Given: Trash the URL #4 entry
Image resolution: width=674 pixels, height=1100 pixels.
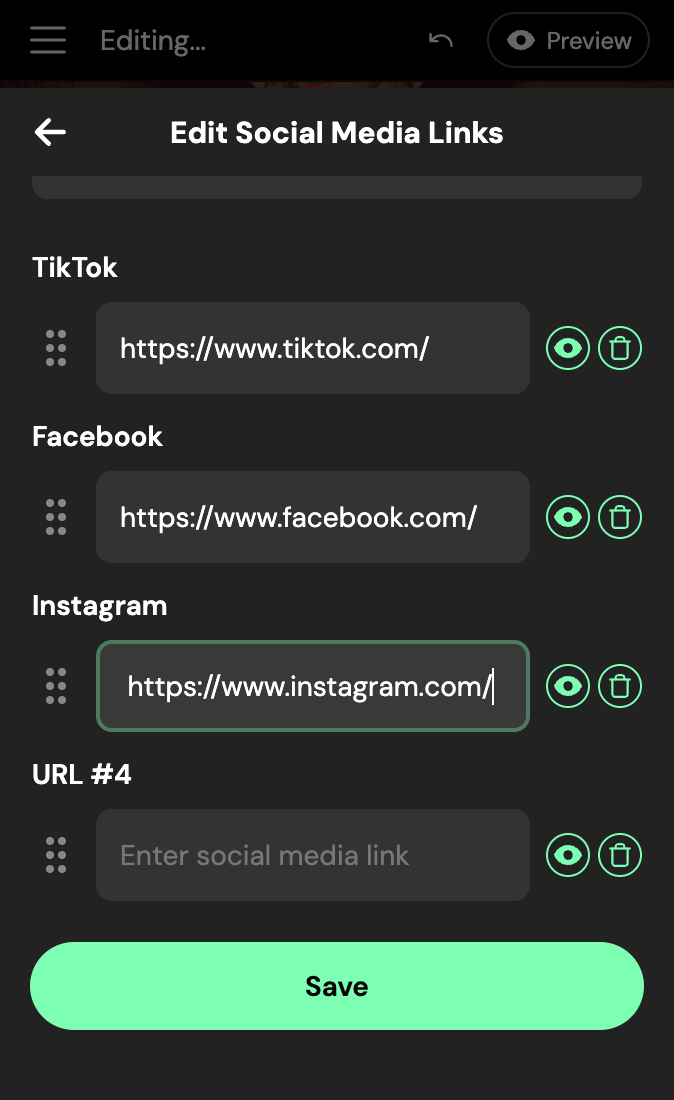Looking at the screenshot, I should tap(620, 855).
